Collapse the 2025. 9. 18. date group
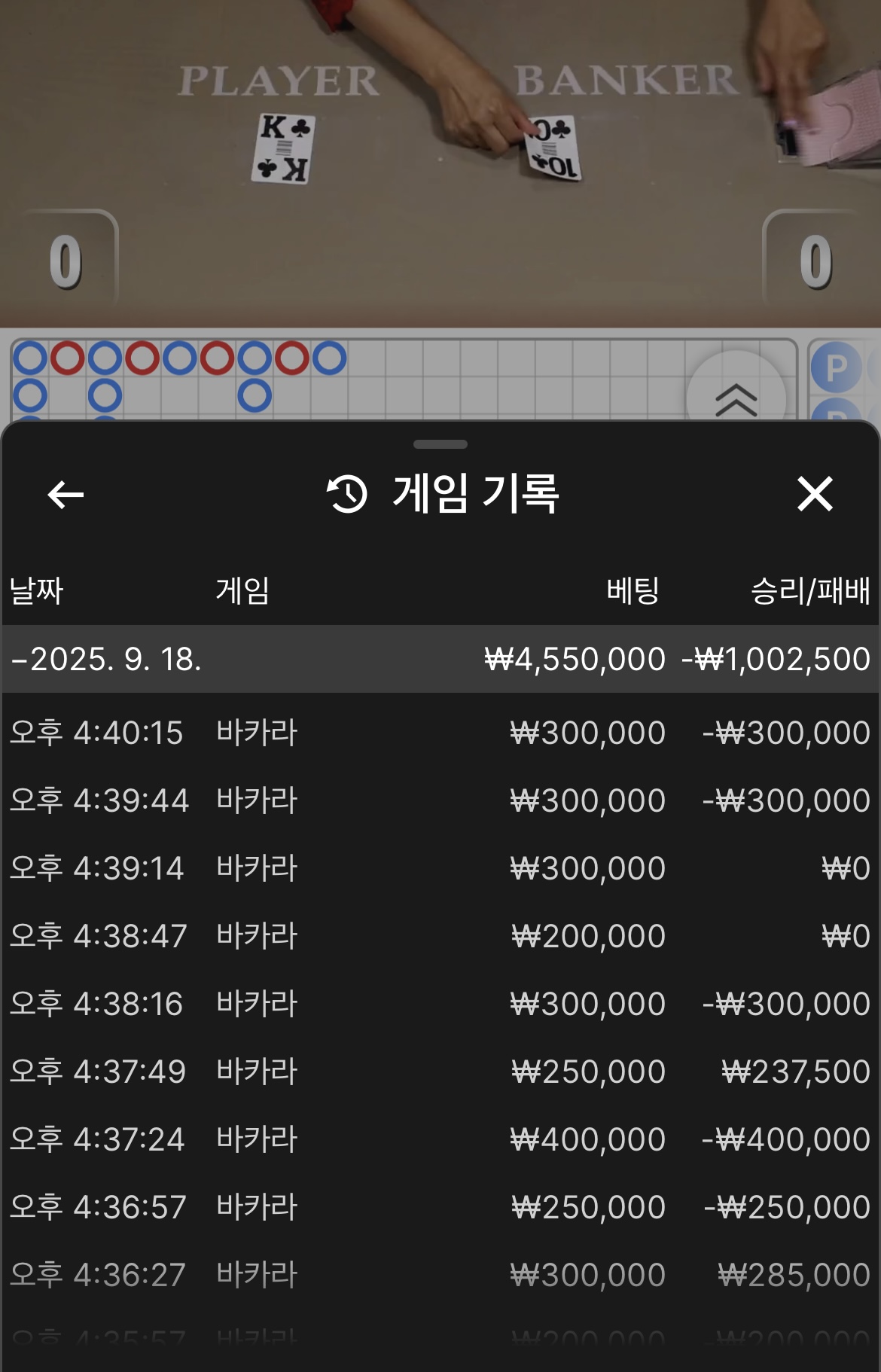Image resolution: width=881 pixels, height=1372 pixels. point(105,660)
